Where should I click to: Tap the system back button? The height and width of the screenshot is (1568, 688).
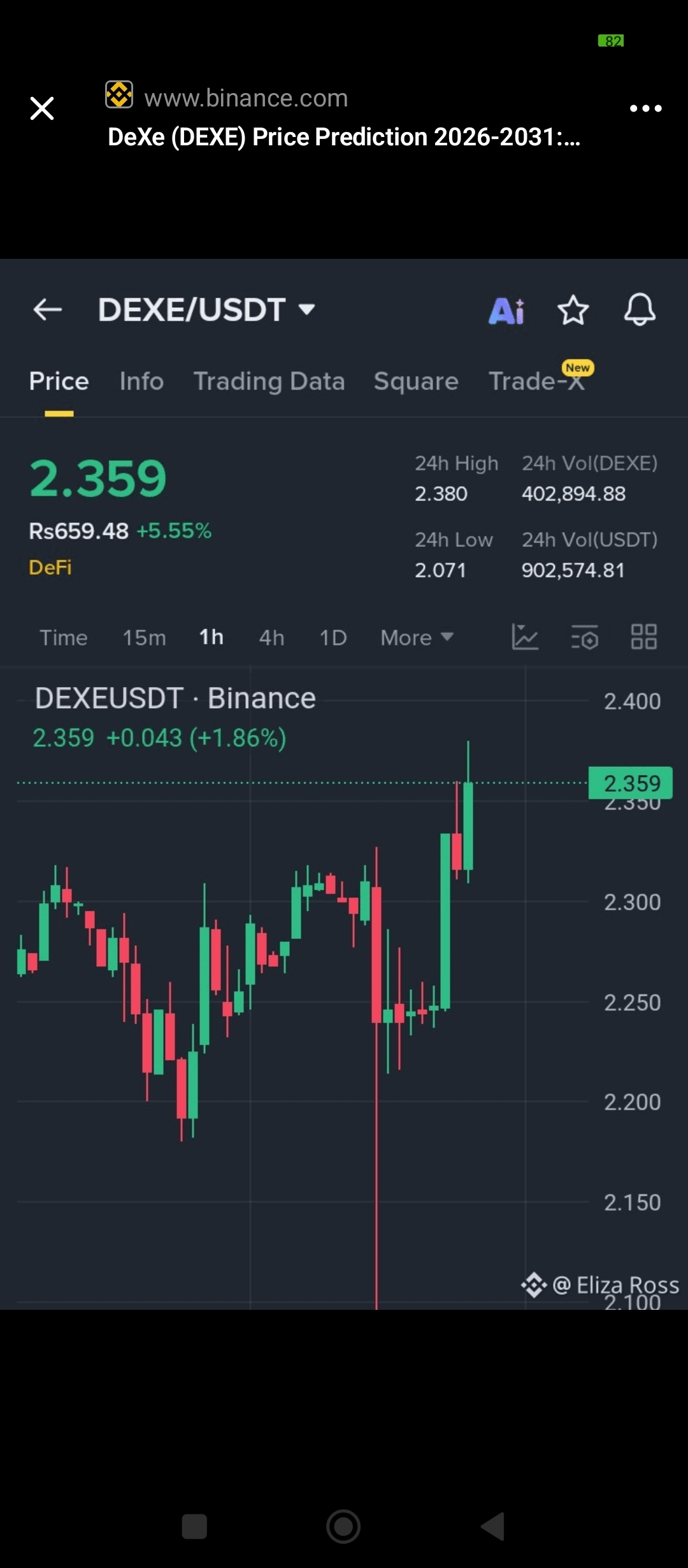click(492, 1527)
